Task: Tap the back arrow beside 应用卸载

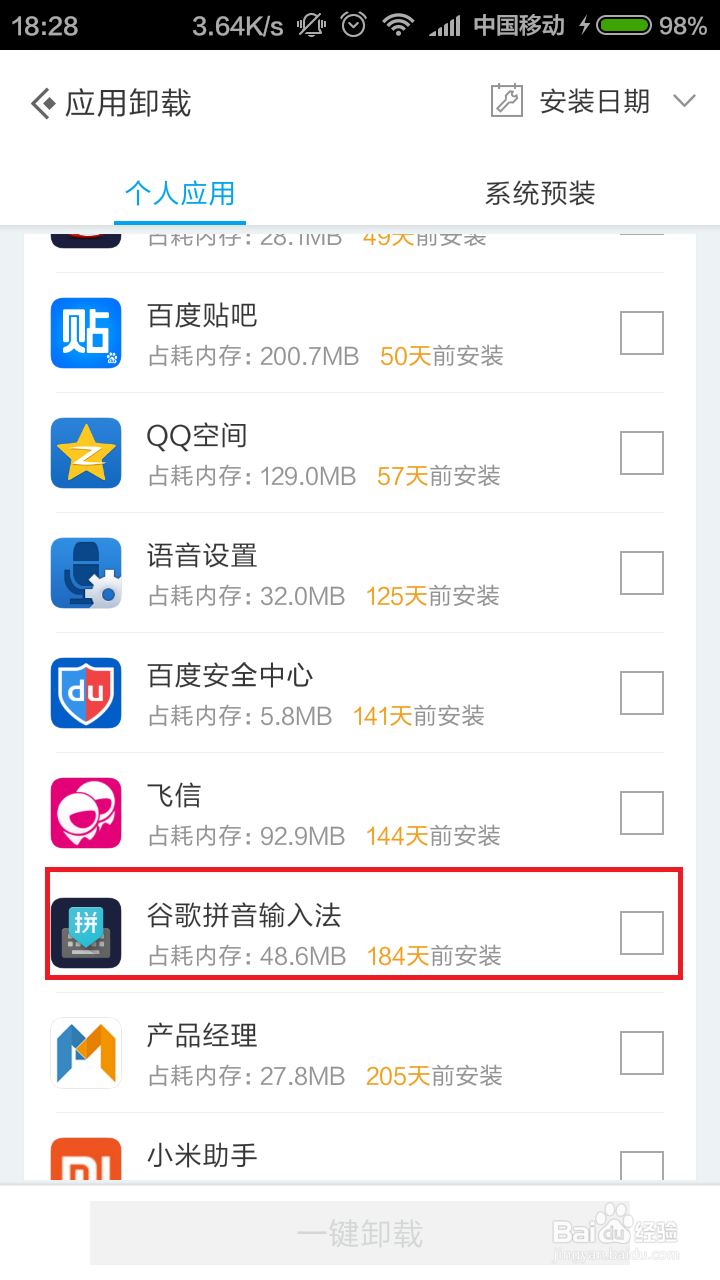Action: click(40, 101)
